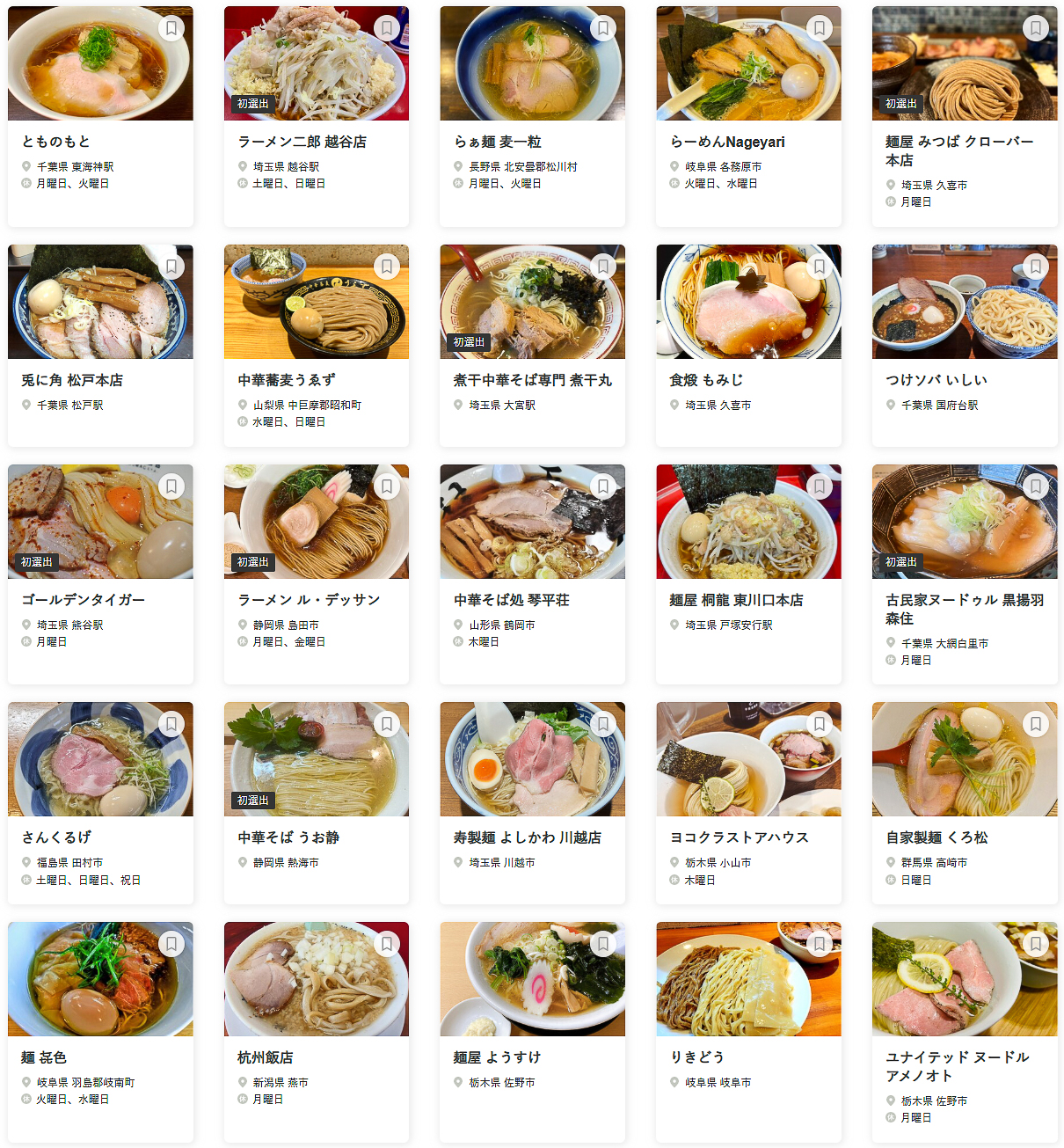
Task: Select the location pin icon under らぁ麺 麦一粒
Action: [x=457, y=165]
